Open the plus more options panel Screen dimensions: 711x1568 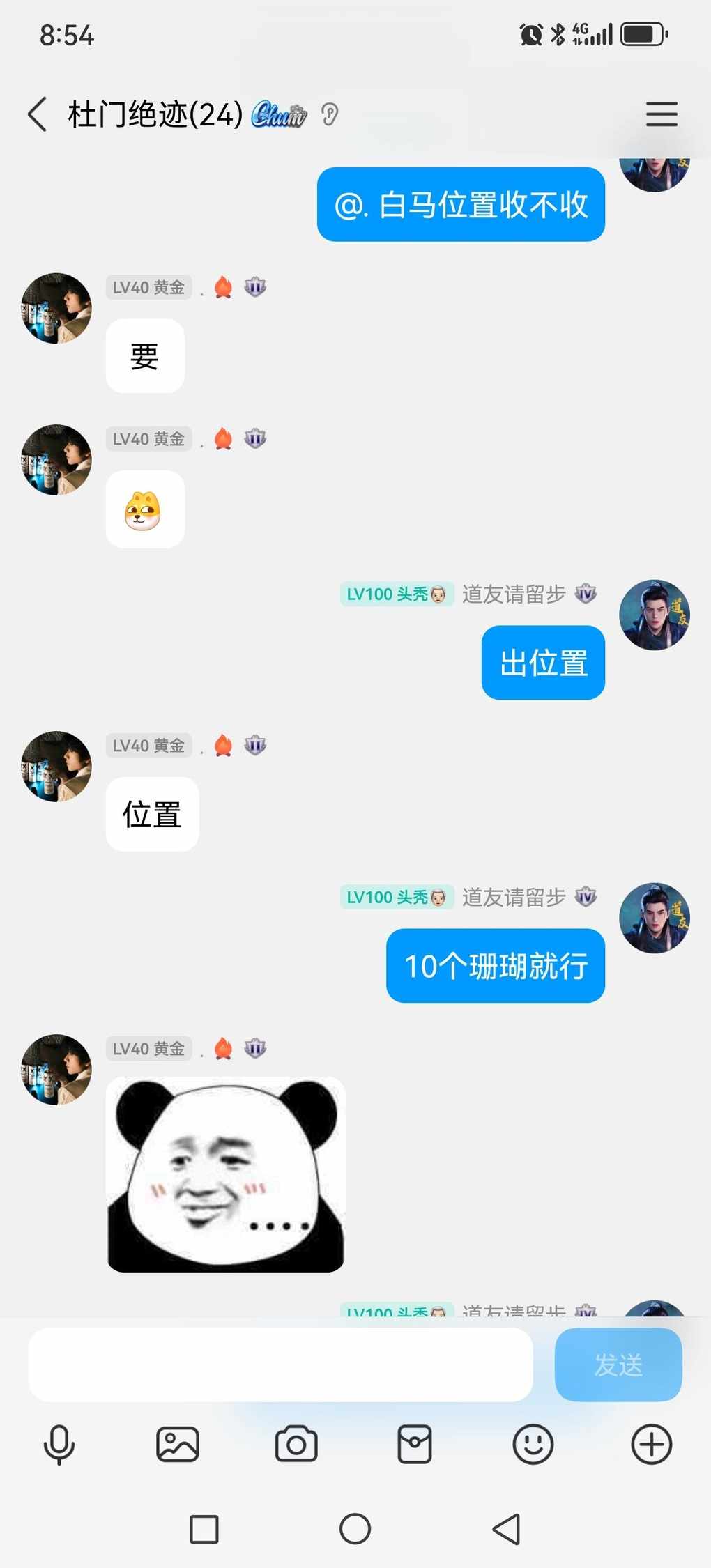coord(651,1444)
